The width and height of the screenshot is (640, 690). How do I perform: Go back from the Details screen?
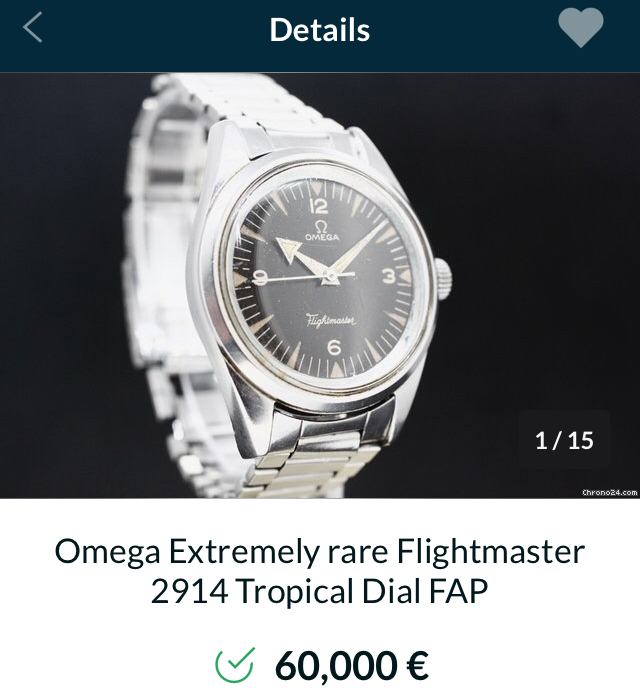(x=33, y=28)
